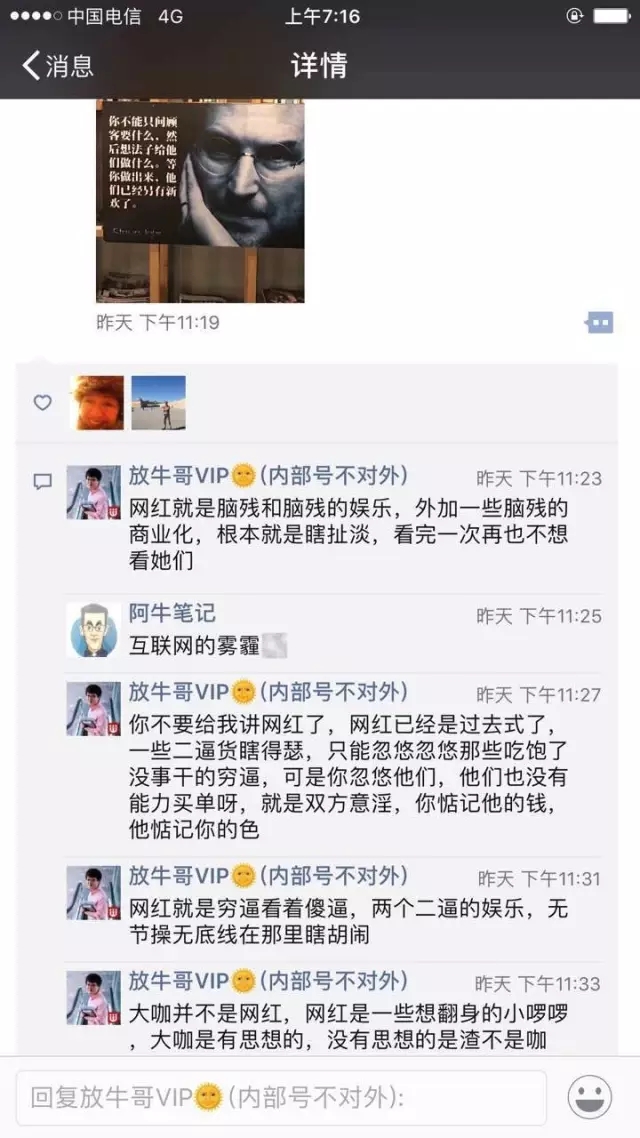Open the first liker's avatar
Image resolution: width=640 pixels, height=1138 pixels.
tap(97, 403)
